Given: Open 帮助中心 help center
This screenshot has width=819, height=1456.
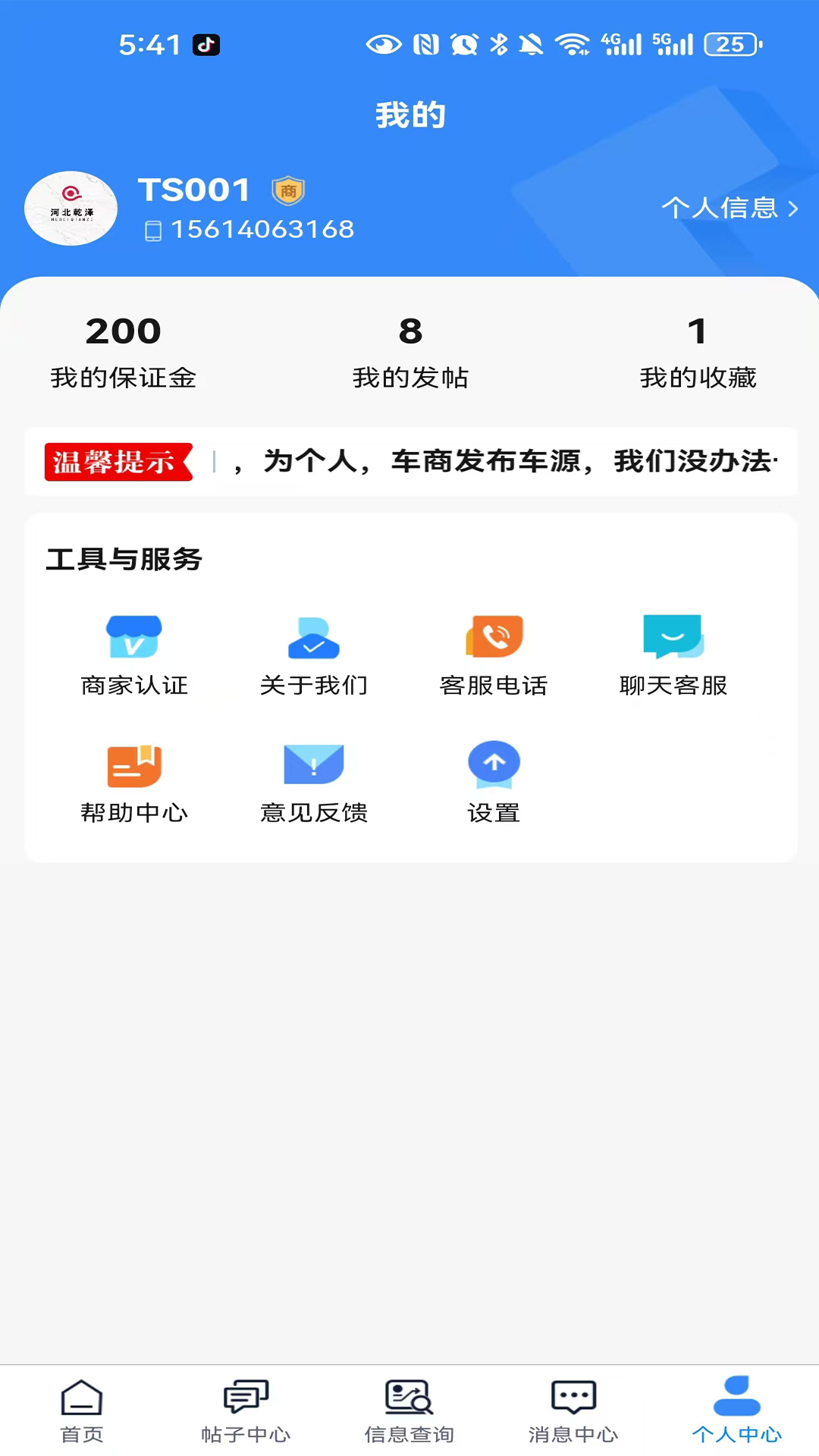Looking at the screenshot, I should coord(134,783).
